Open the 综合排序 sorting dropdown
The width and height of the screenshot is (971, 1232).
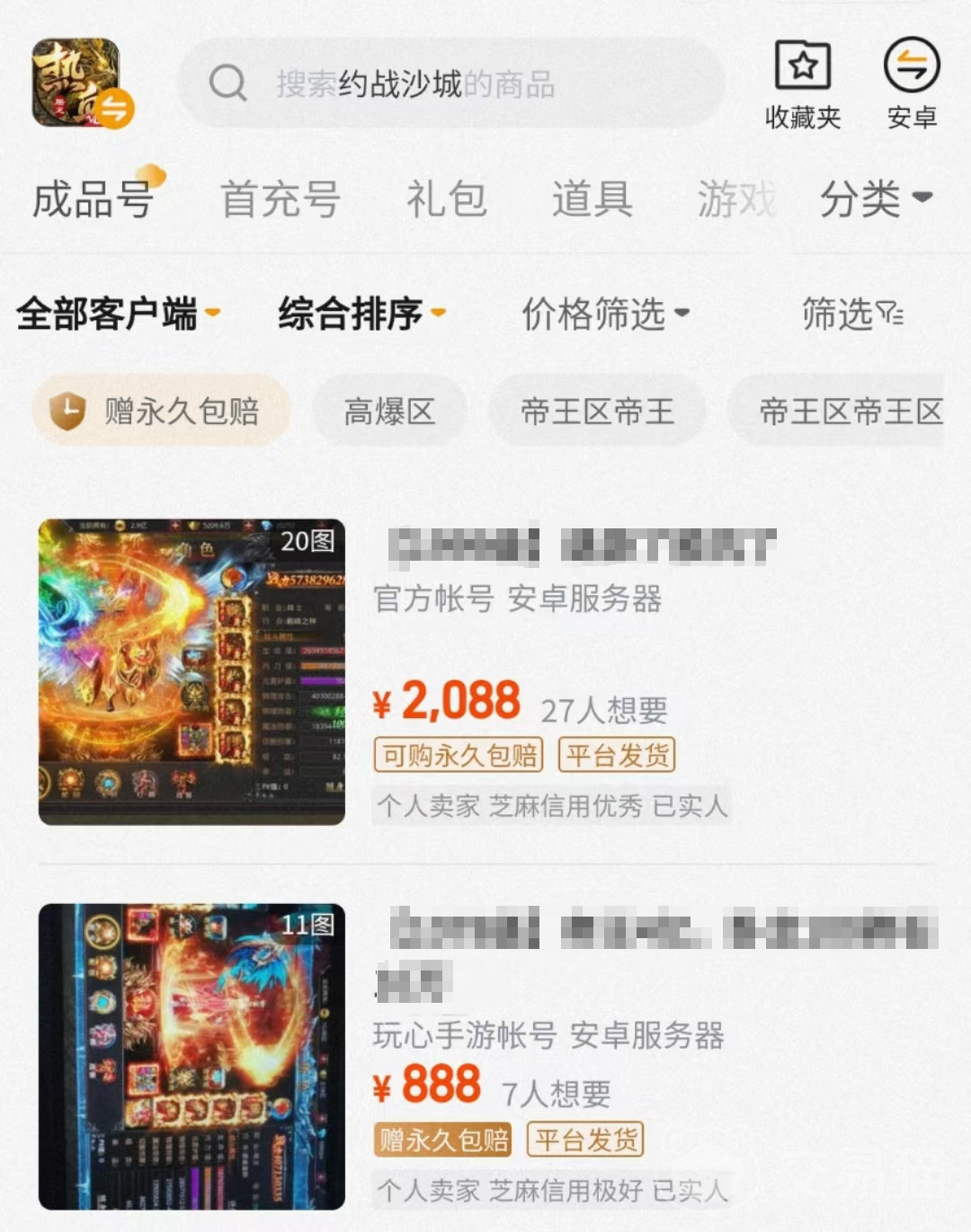361,314
